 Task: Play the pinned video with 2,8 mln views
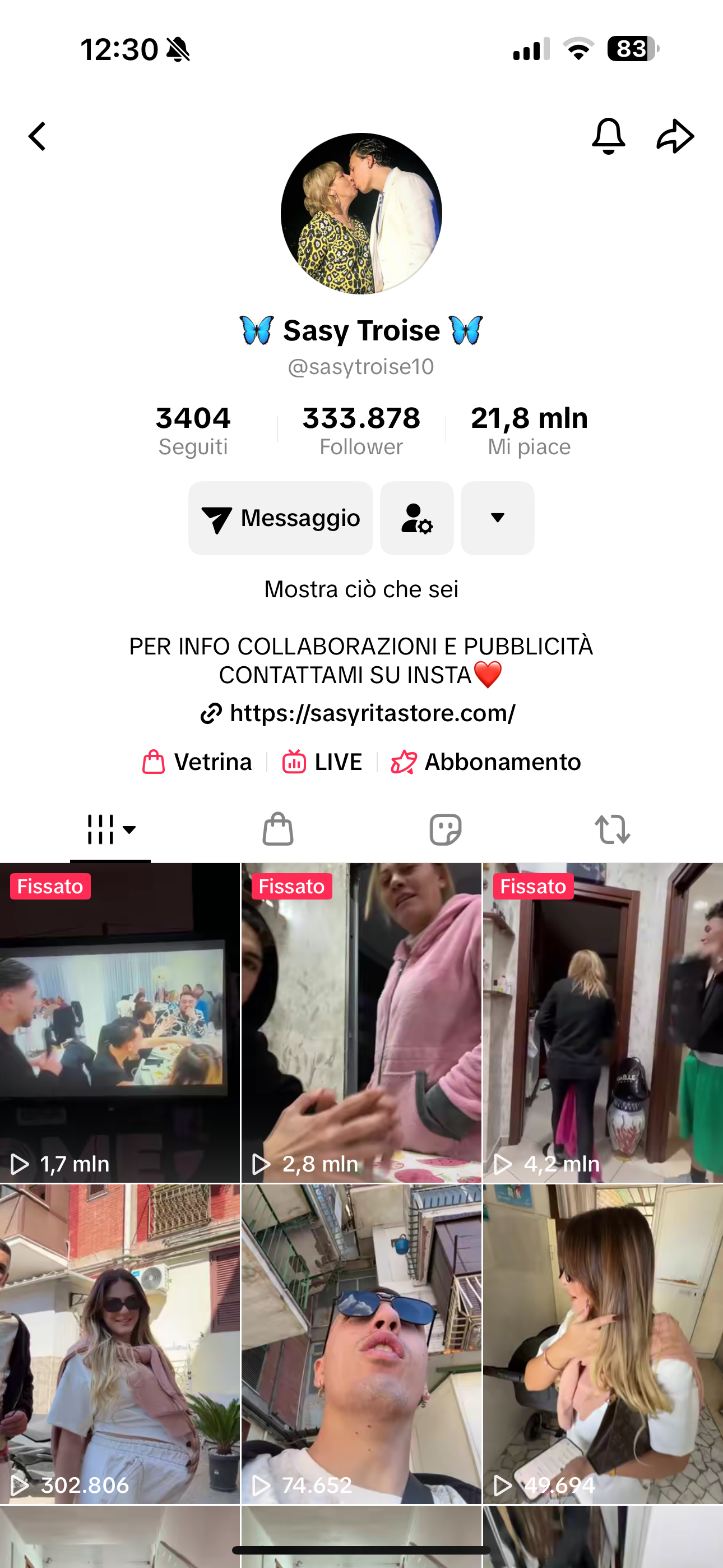361,1022
